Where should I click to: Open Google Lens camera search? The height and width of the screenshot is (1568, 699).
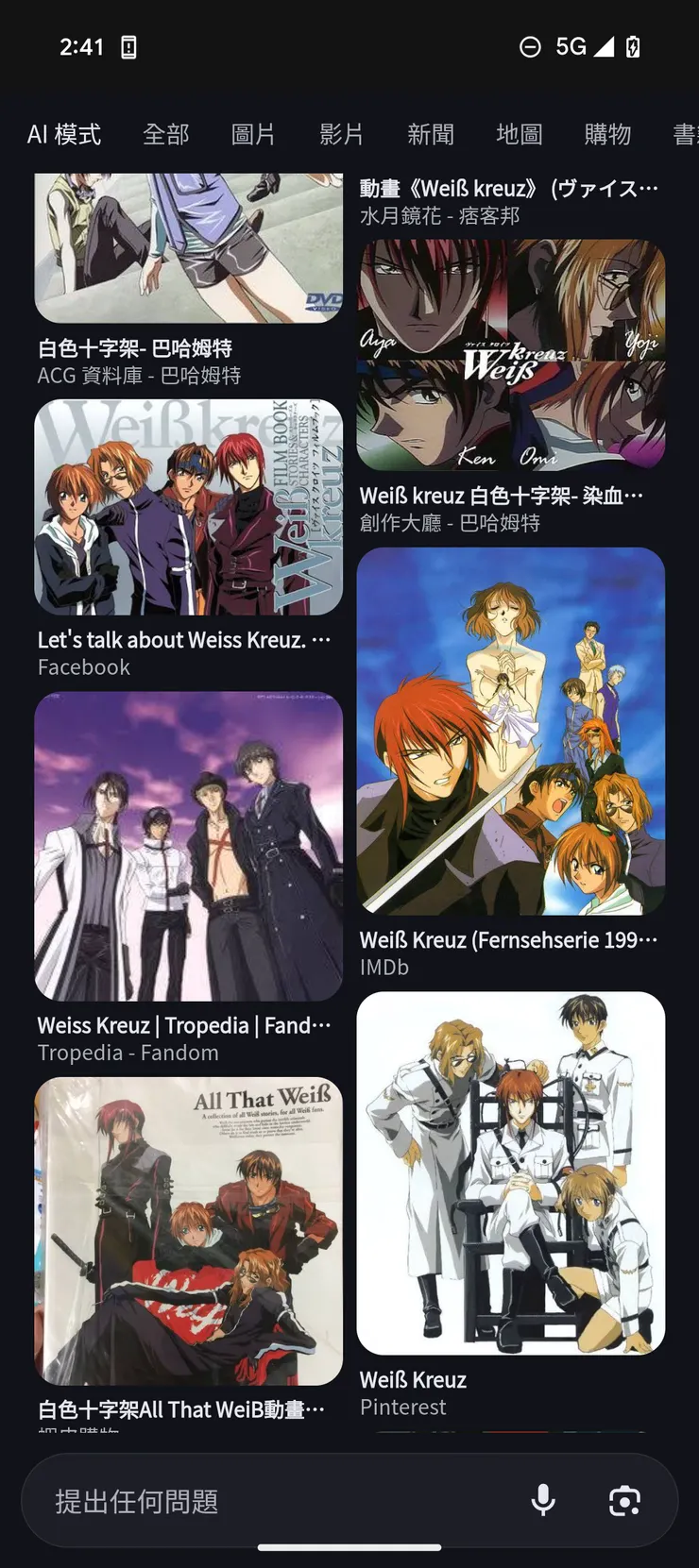pos(624,1500)
